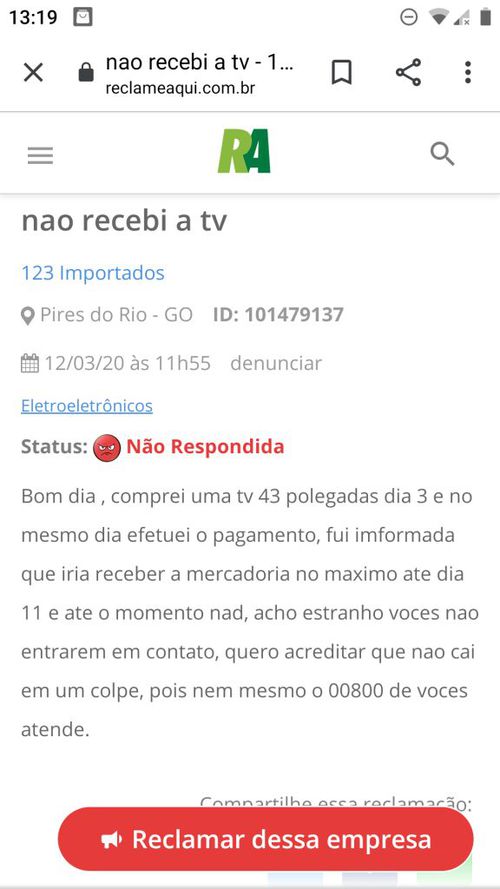Tap denunciar to report the complaint
Image resolution: width=500 pixels, height=889 pixels.
click(x=276, y=363)
